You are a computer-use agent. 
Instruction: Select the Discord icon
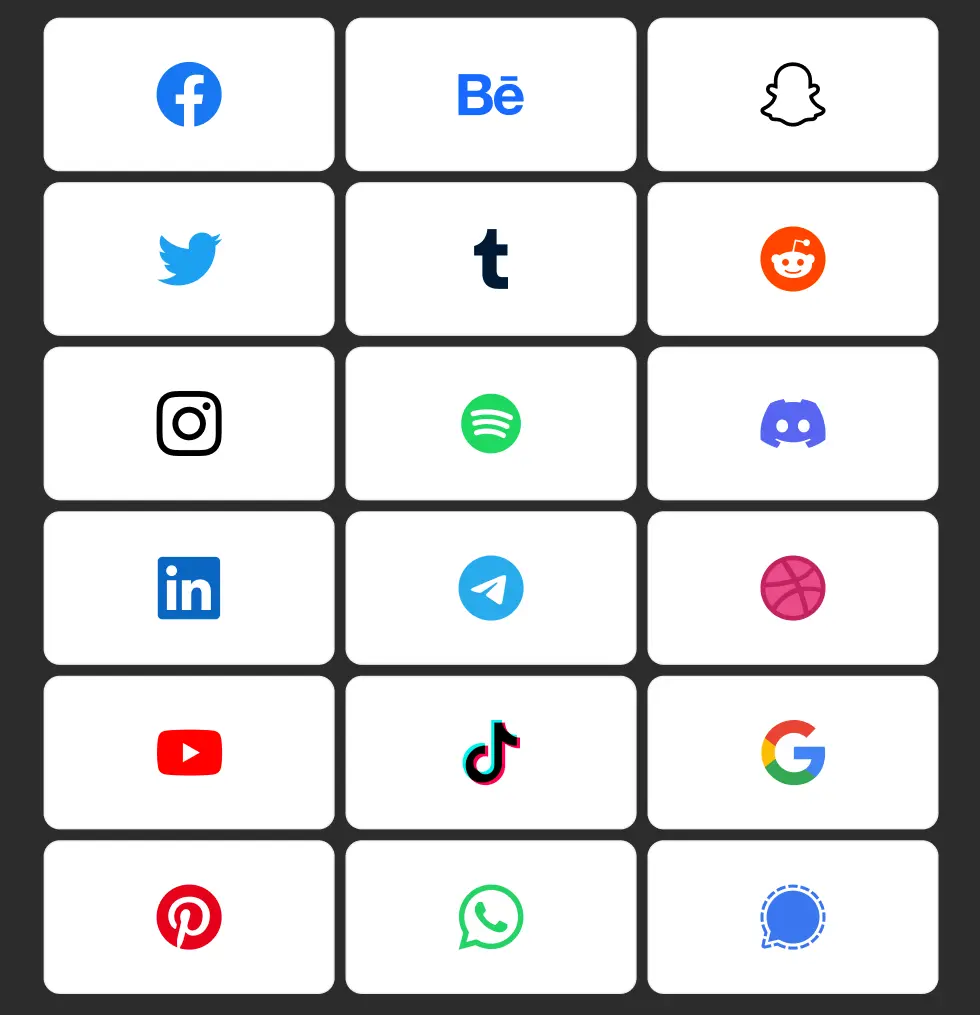click(792, 423)
